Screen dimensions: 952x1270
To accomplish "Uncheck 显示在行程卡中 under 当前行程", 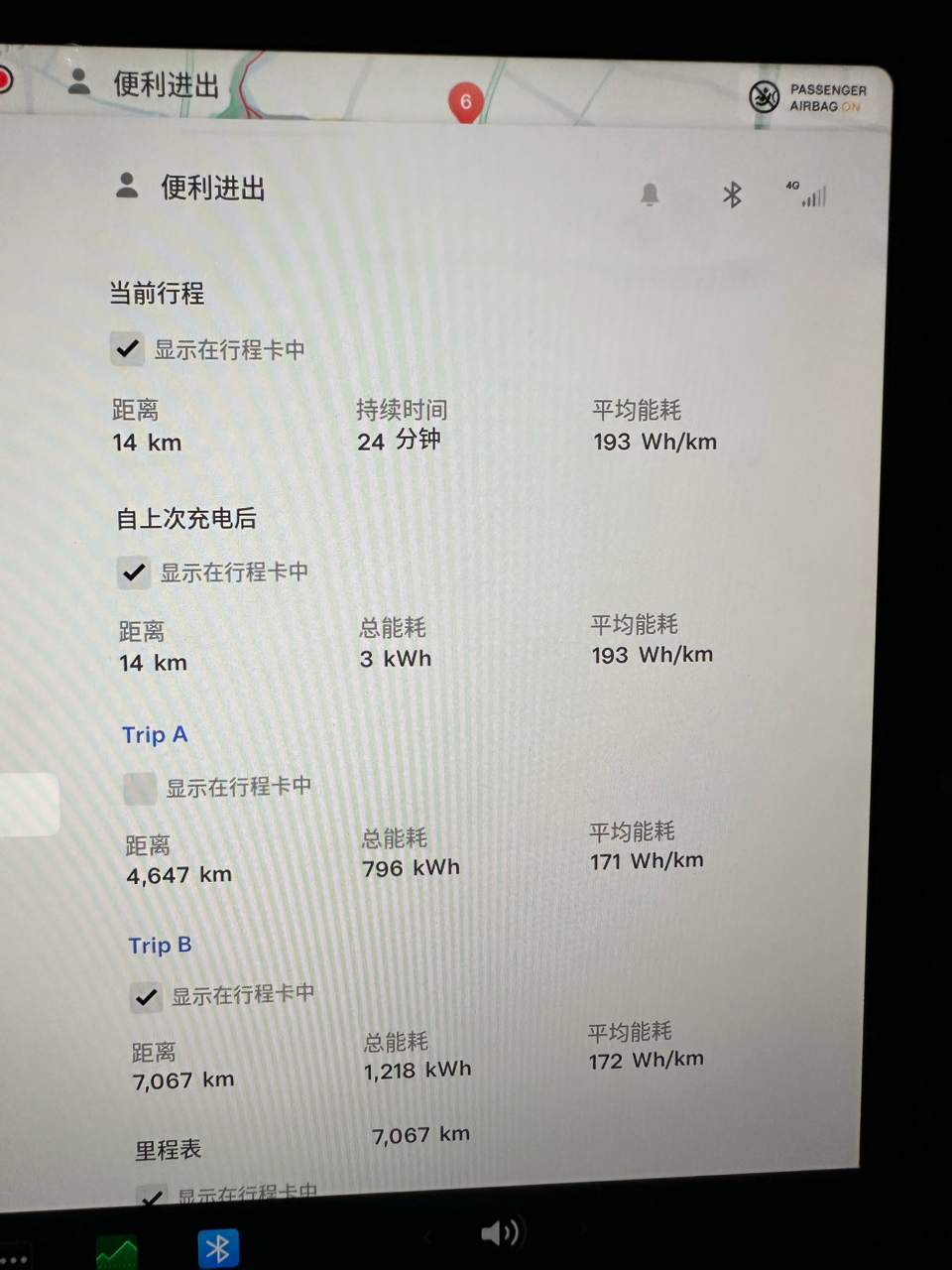I will pos(128,349).
